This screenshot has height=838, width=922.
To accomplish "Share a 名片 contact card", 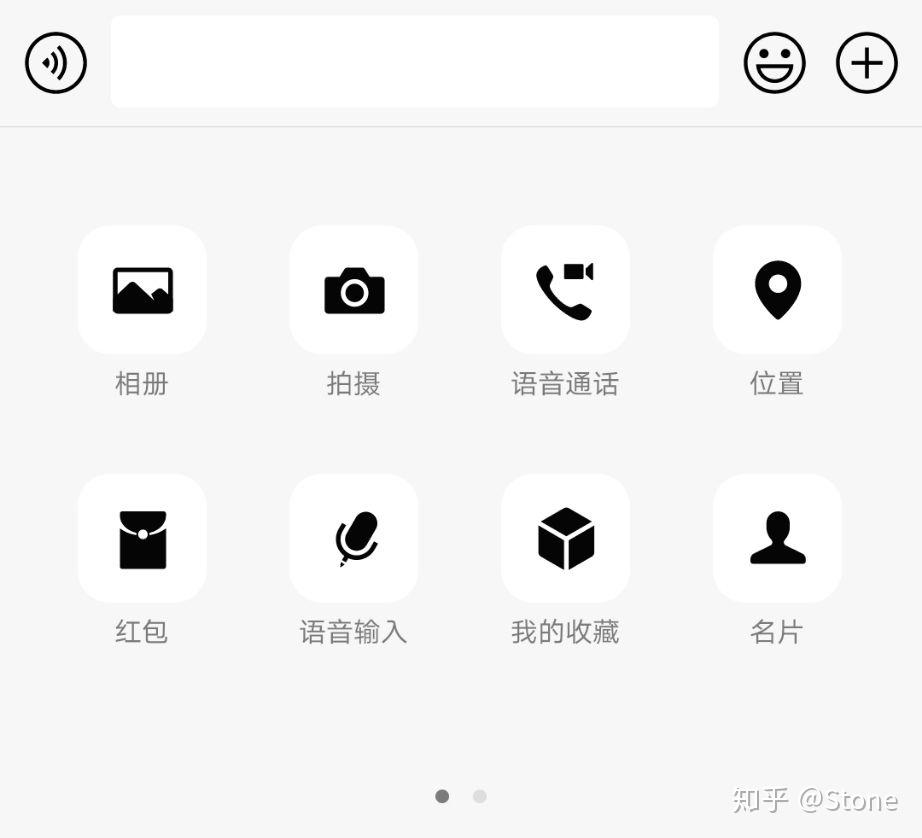I will pos(777,538).
